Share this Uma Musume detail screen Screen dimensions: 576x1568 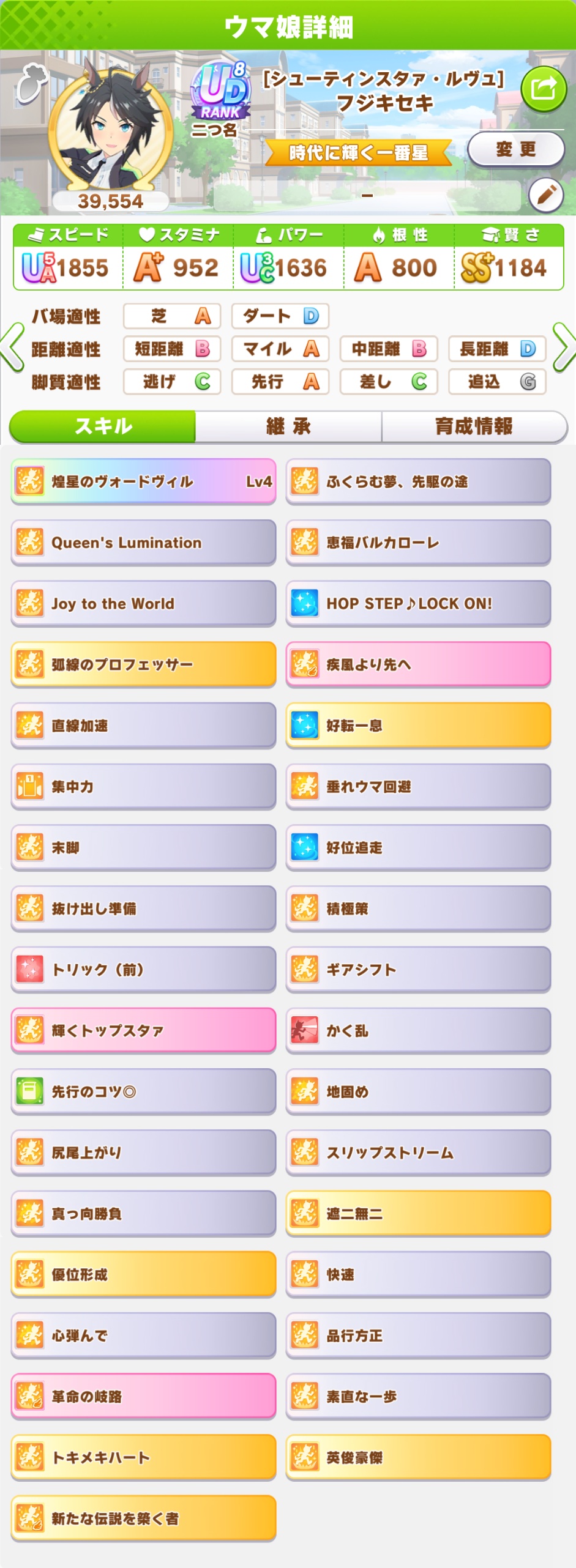543,89
